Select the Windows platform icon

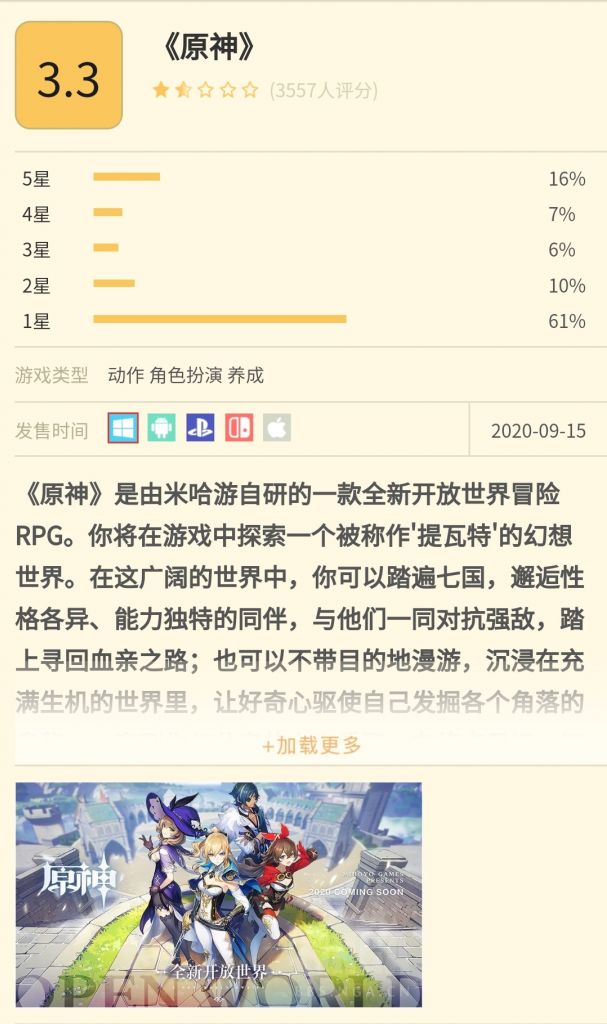coord(123,428)
